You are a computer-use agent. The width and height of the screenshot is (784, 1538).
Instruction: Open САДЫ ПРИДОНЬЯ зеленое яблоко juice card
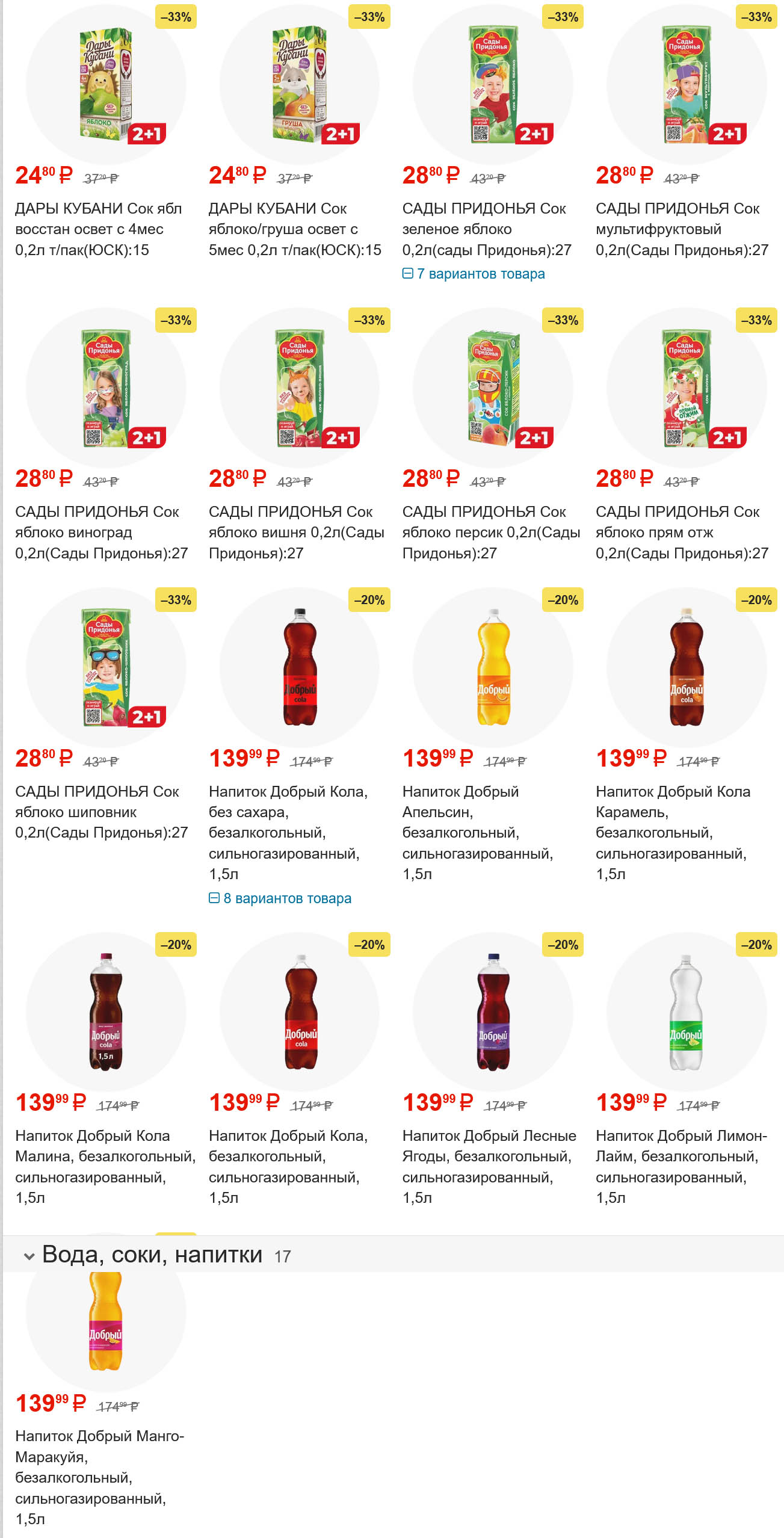(486, 229)
